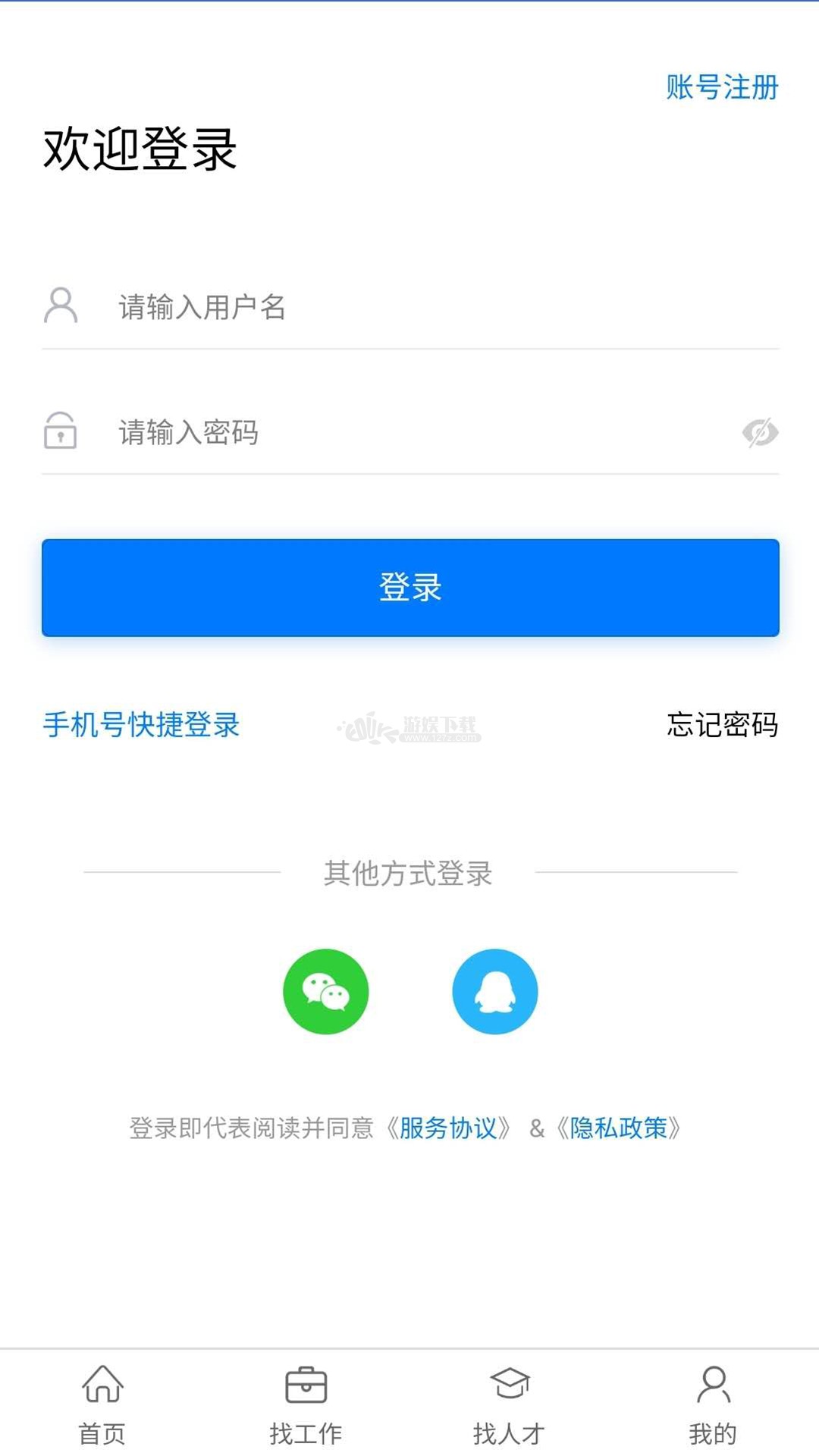This screenshot has height=1456, width=819.
Task: Open 账号注册 account registration
Action: [722, 87]
